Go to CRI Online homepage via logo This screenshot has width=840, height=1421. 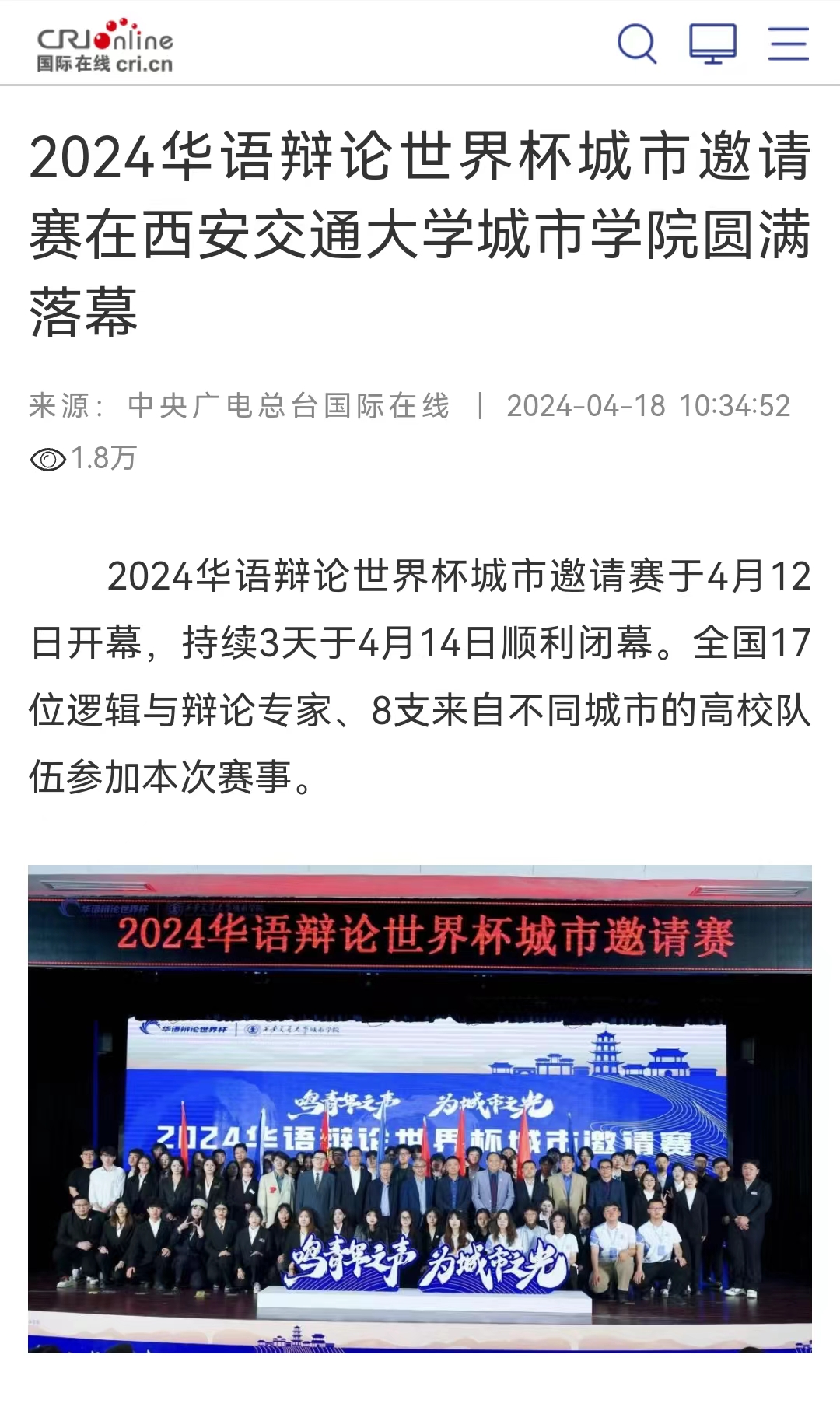(105, 47)
